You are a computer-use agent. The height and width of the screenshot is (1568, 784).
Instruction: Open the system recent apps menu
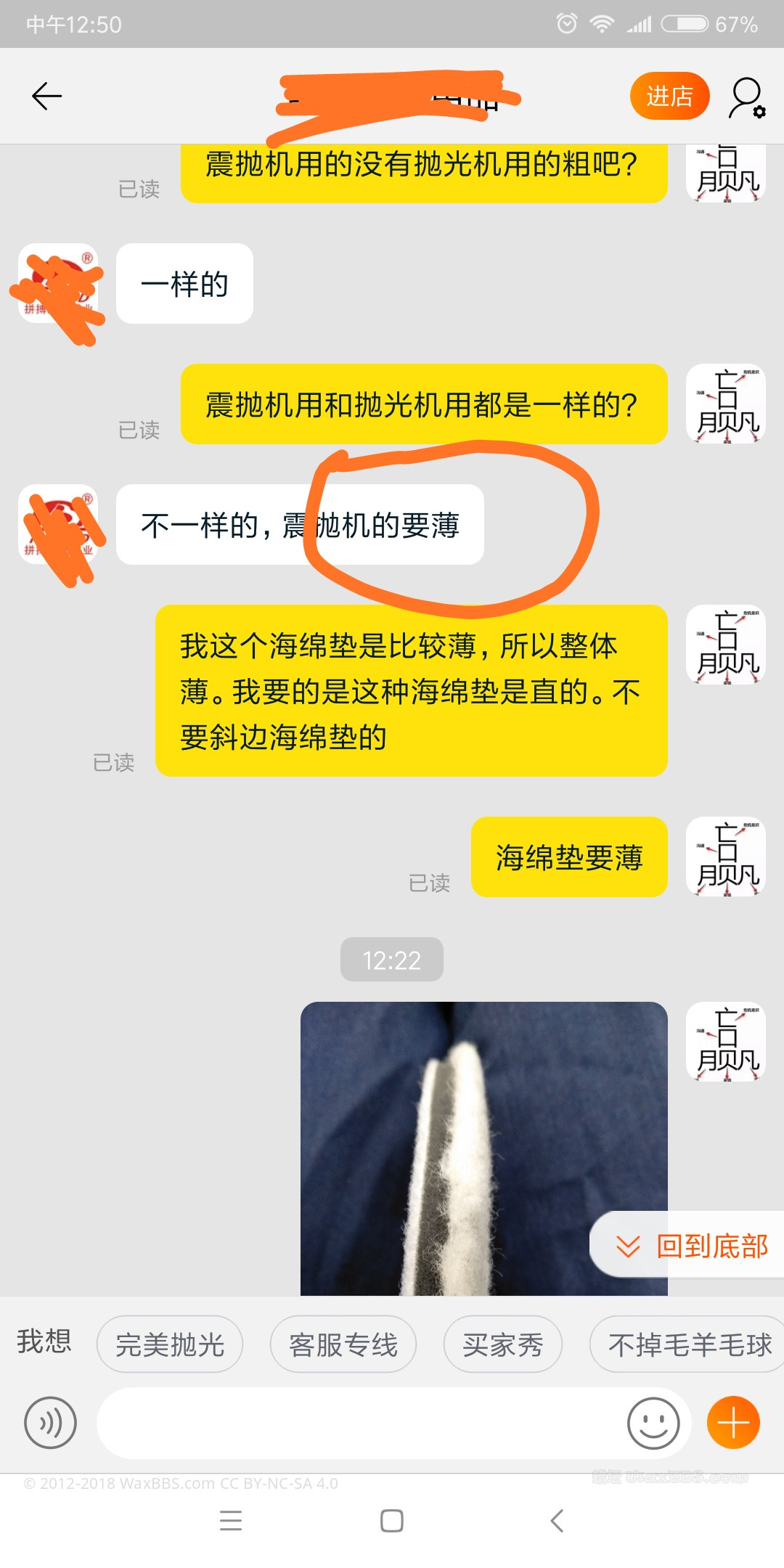[231, 1521]
